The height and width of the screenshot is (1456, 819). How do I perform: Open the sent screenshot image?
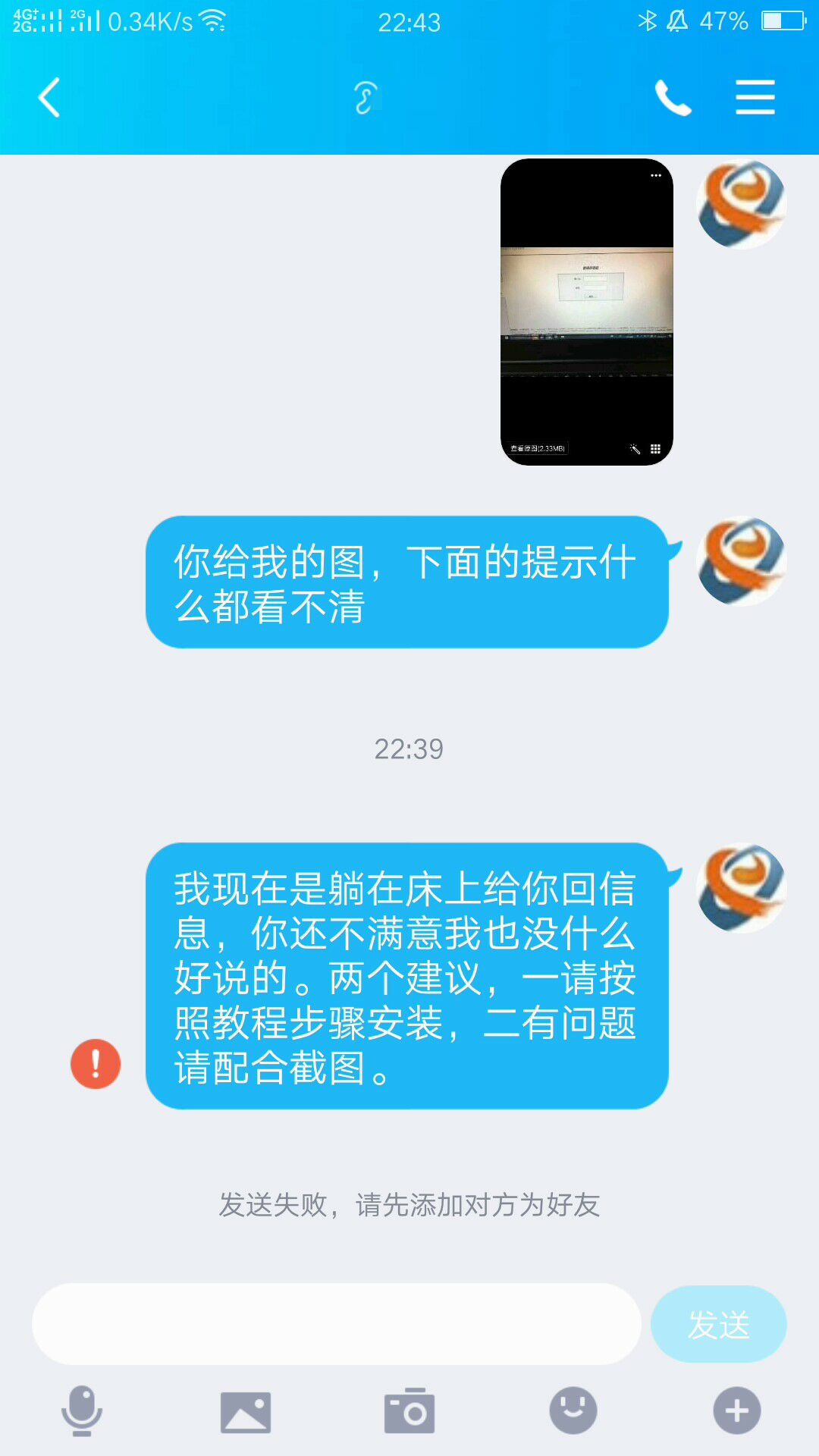[587, 312]
